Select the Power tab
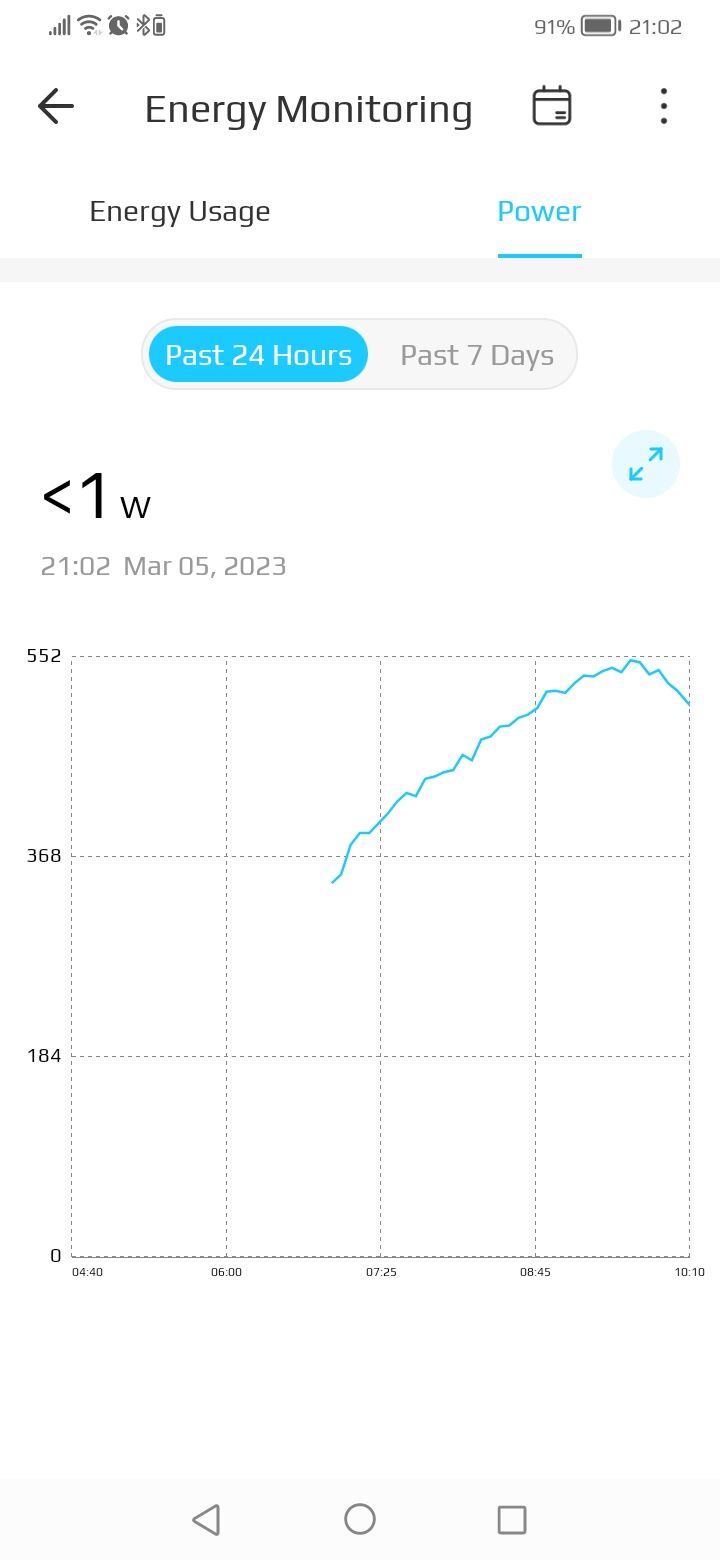The height and width of the screenshot is (1560, 720). click(x=539, y=212)
